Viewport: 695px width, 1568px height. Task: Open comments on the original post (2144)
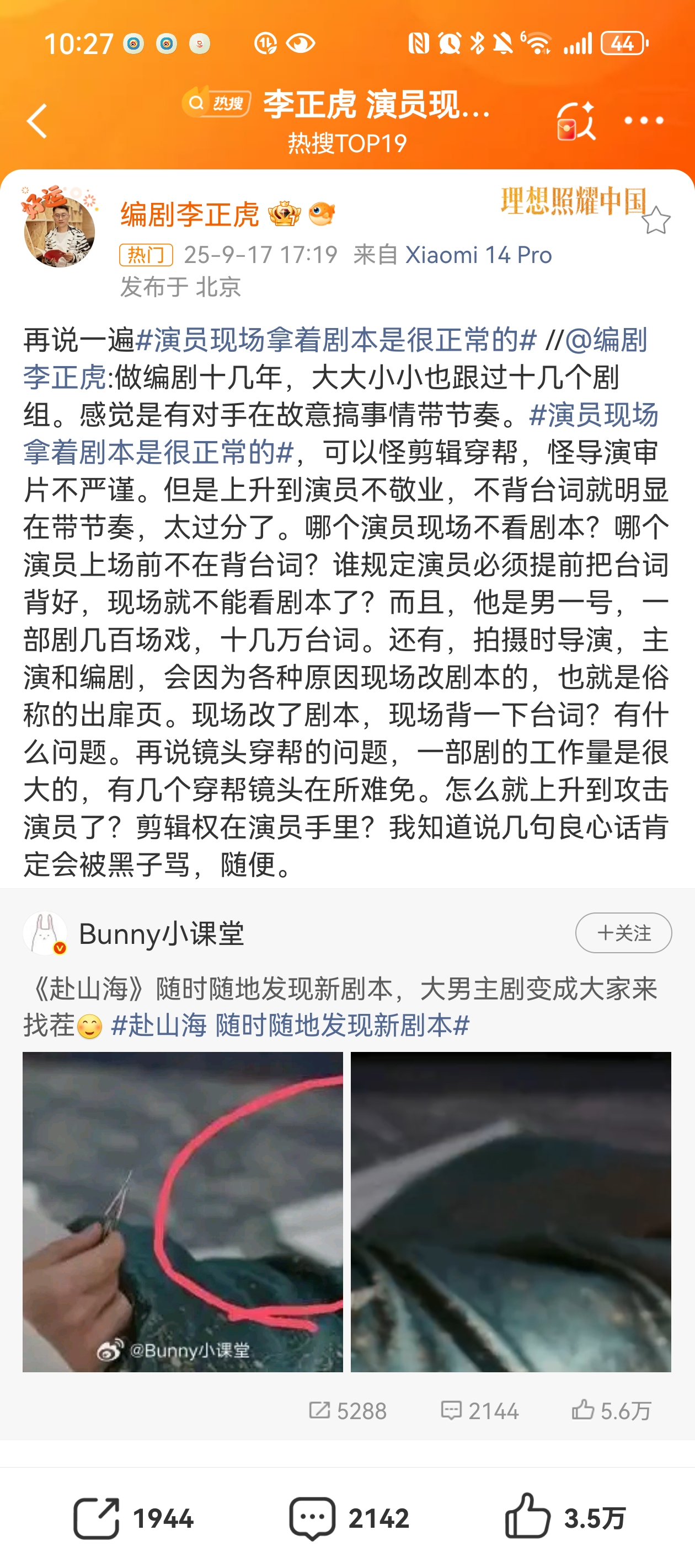coord(479,1410)
